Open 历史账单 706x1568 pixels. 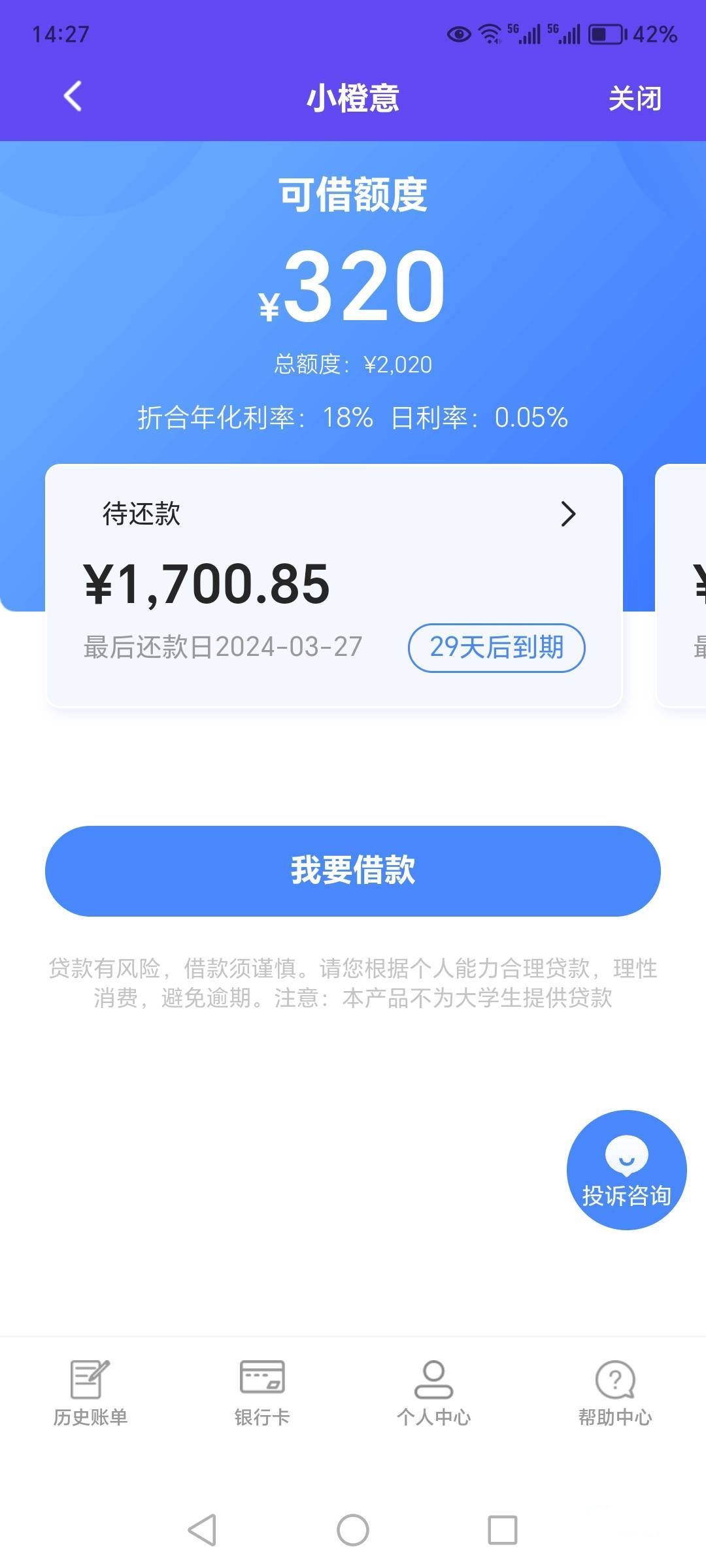[x=90, y=1393]
